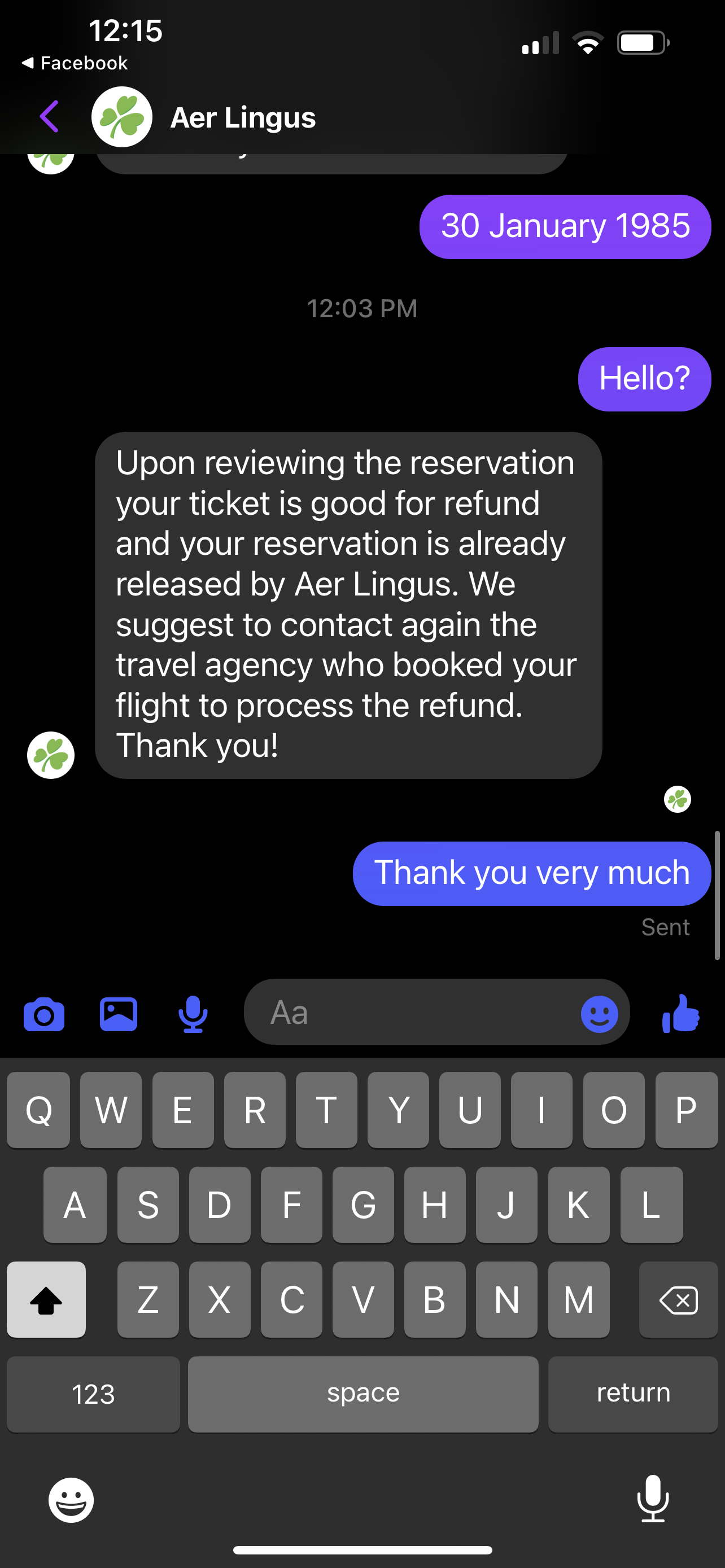Switch keyboard to numbers with 123 key
The image size is (725, 1568).
pyautogui.click(x=93, y=1394)
